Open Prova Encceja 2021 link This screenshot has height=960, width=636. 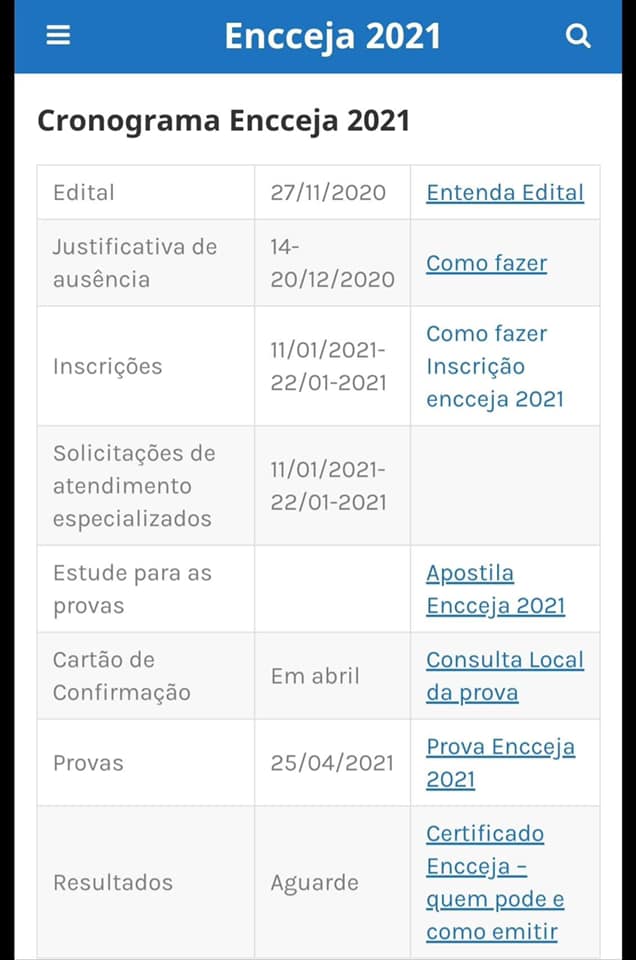(501, 763)
